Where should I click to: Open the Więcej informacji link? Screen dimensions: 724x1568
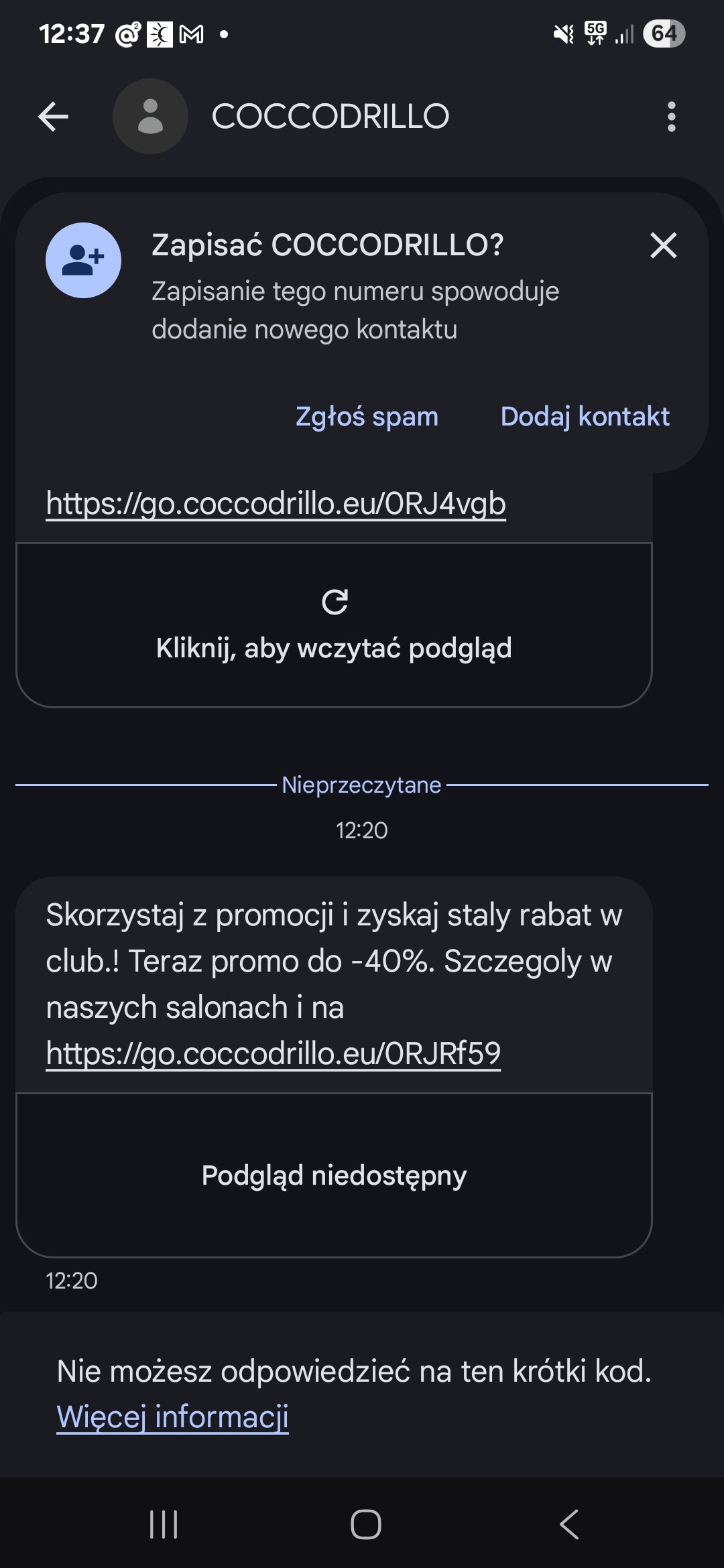(x=172, y=1417)
